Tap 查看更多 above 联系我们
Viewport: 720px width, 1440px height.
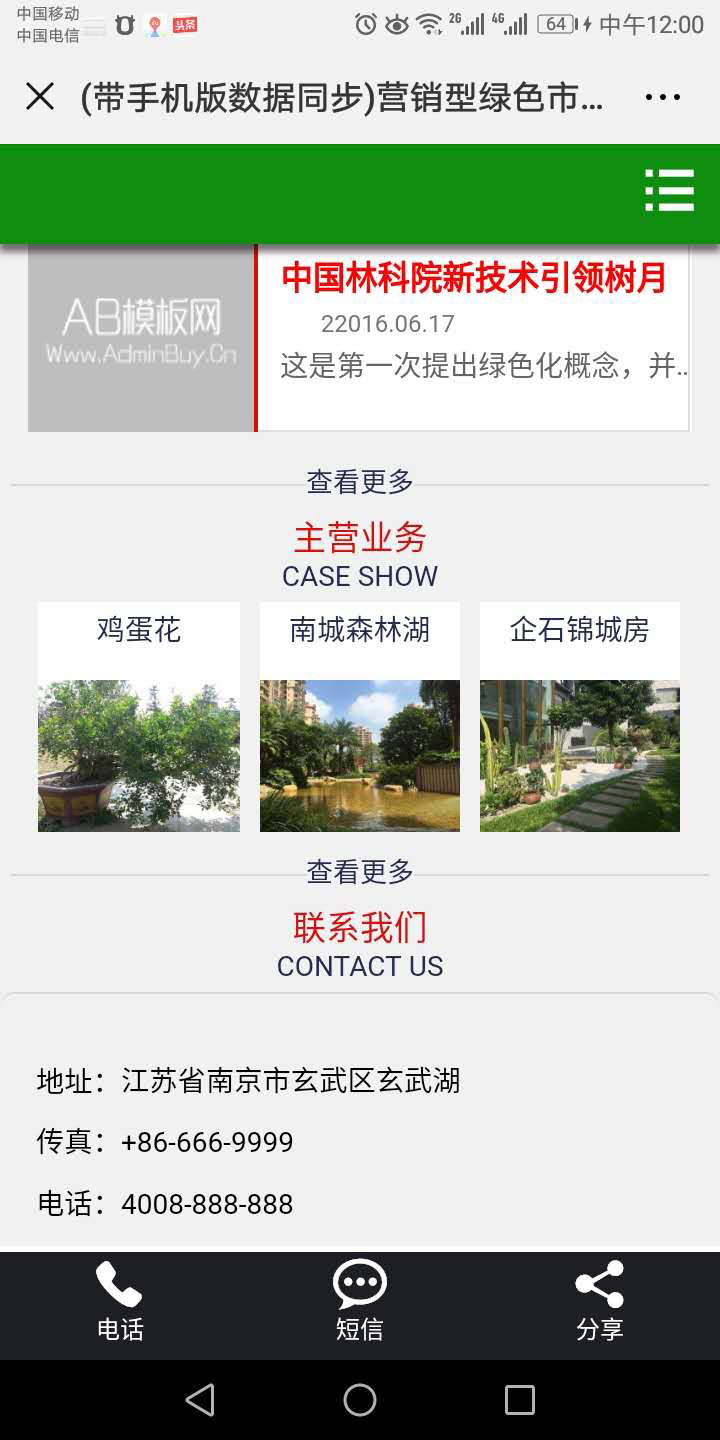click(x=360, y=872)
